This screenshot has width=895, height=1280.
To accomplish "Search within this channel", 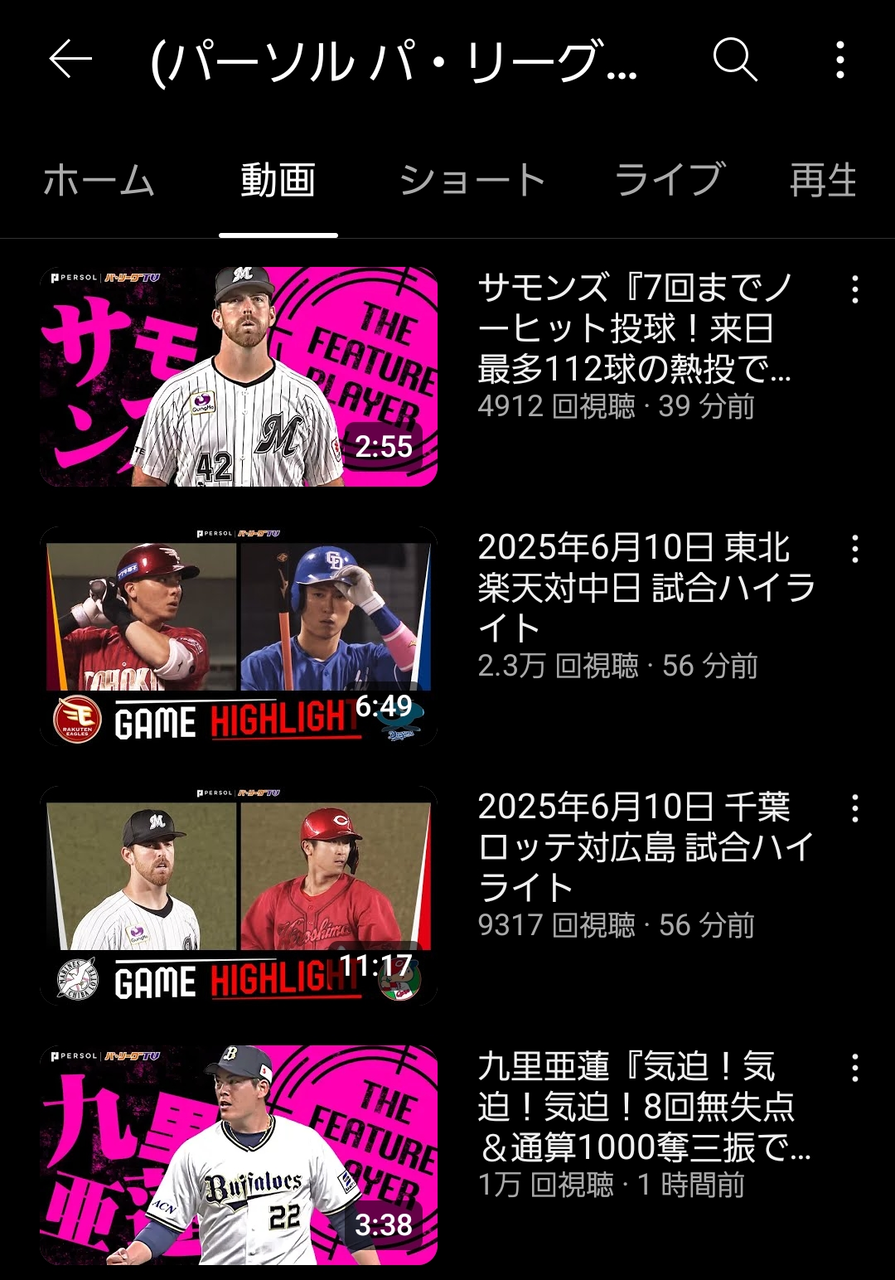I will [x=735, y=60].
